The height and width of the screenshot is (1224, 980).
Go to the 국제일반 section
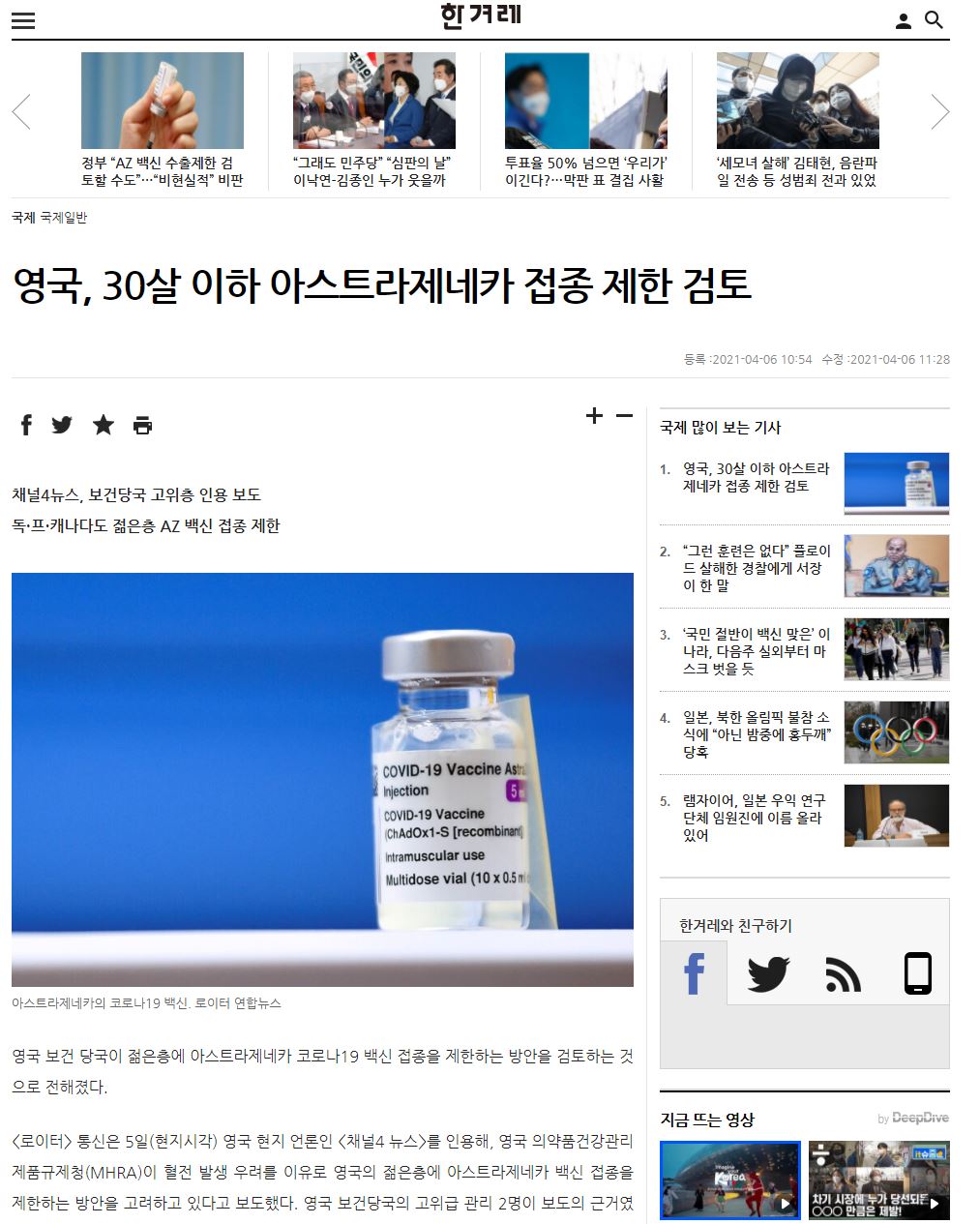[x=64, y=218]
